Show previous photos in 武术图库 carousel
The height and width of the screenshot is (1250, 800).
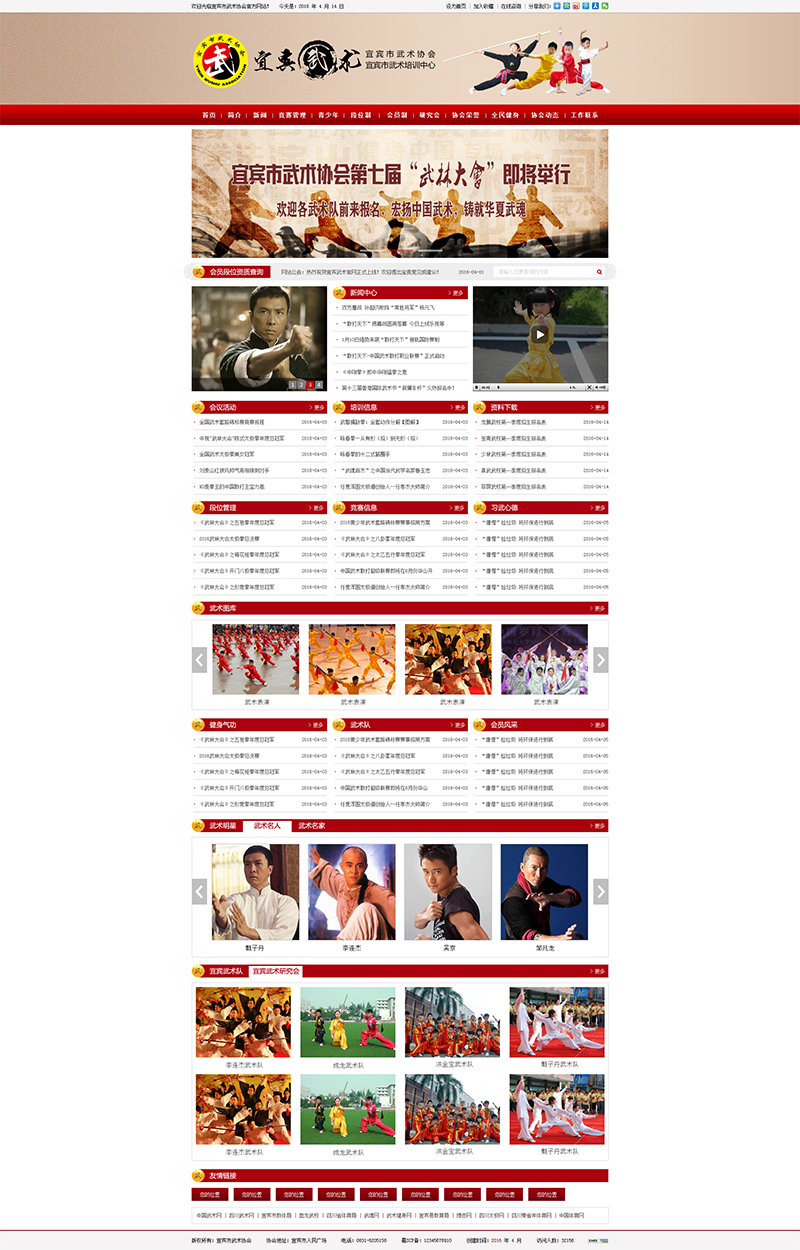pyautogui.click(x=200, y=659)
